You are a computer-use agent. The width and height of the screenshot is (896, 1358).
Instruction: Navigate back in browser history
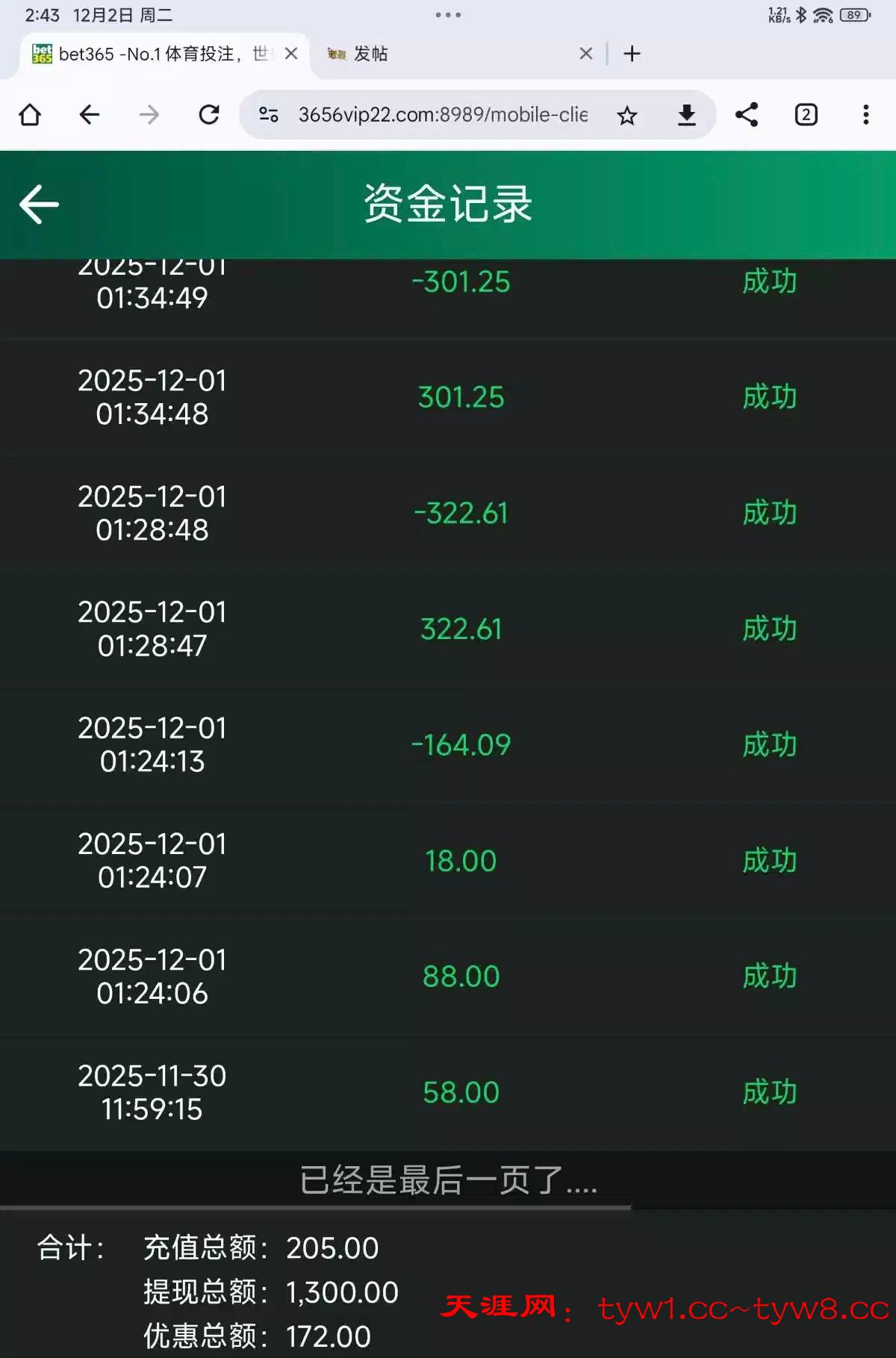[90, 115]
